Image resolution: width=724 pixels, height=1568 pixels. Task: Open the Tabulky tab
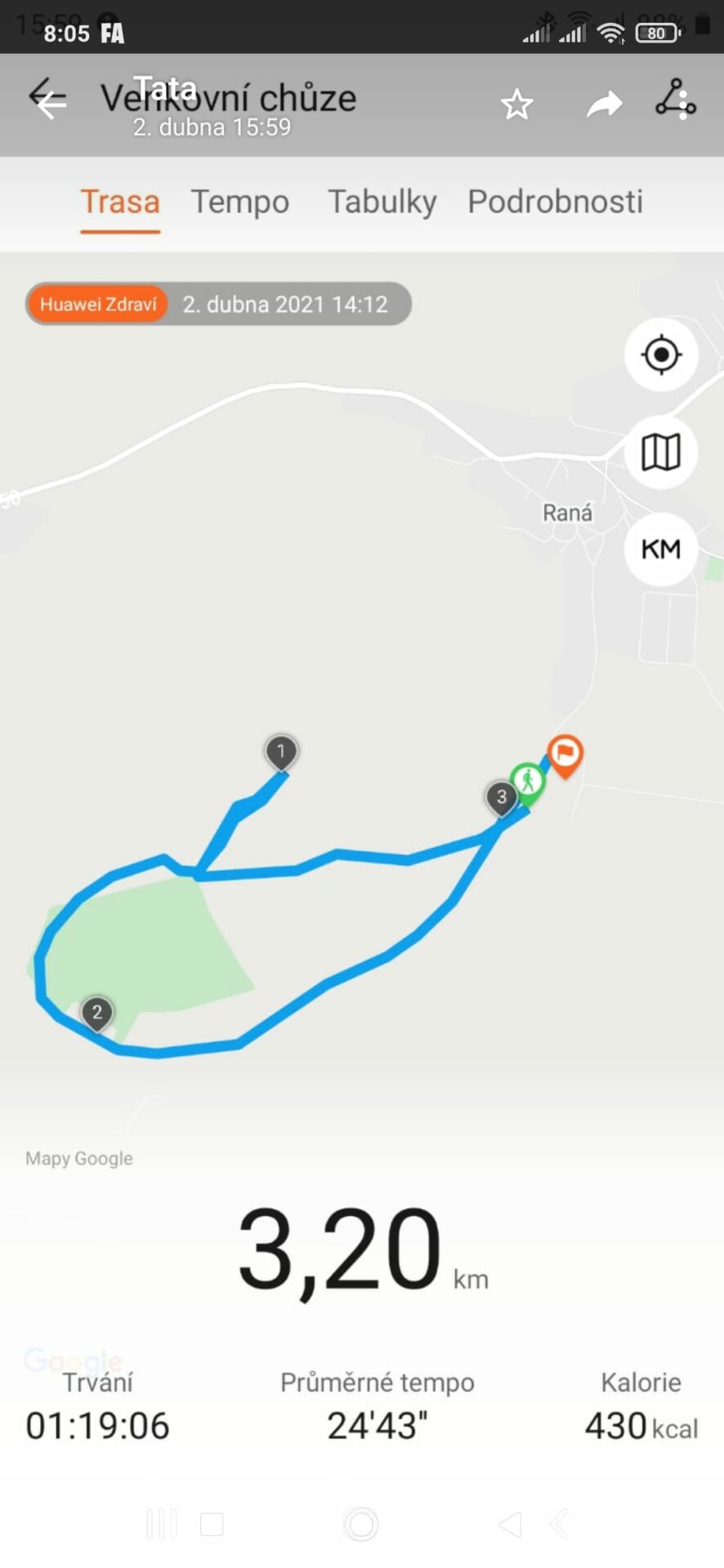[382, 202]
